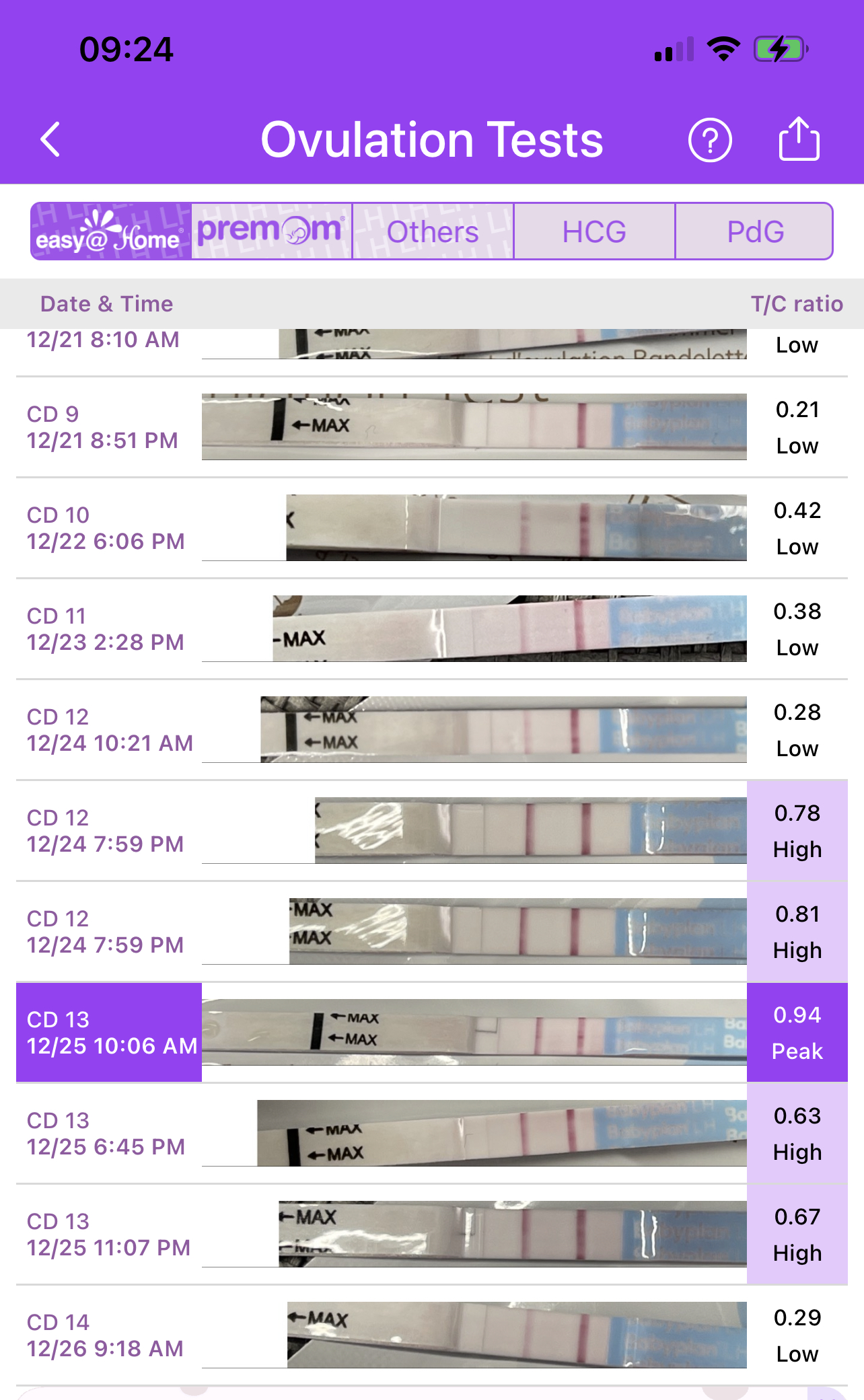Open the 0.78 High test entry
This screenshot has height=1400, width=864.
[797, 831]
